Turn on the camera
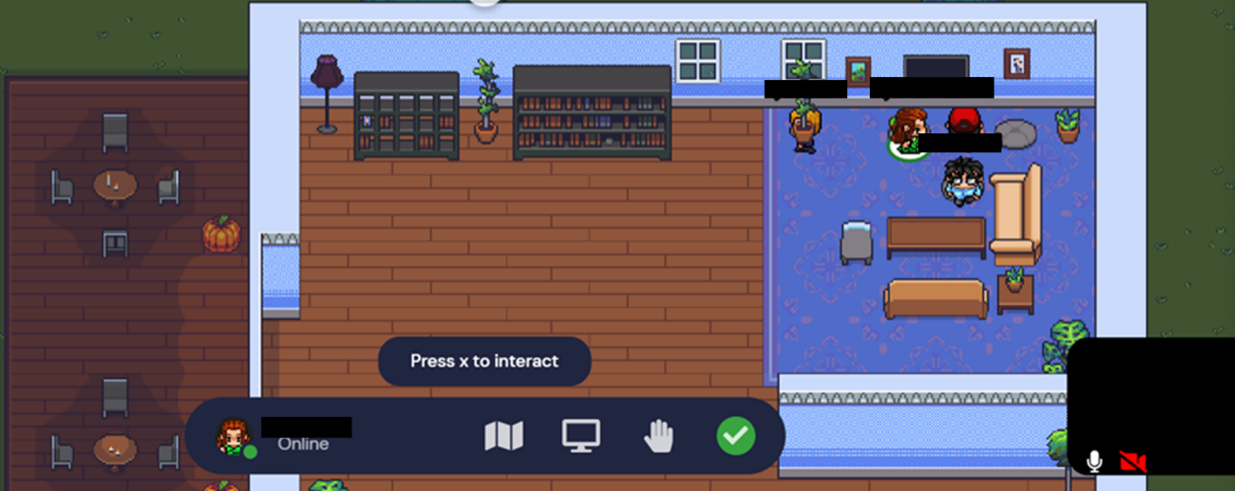Viewport: 1235px width, 491px height. pos(1132,461)
